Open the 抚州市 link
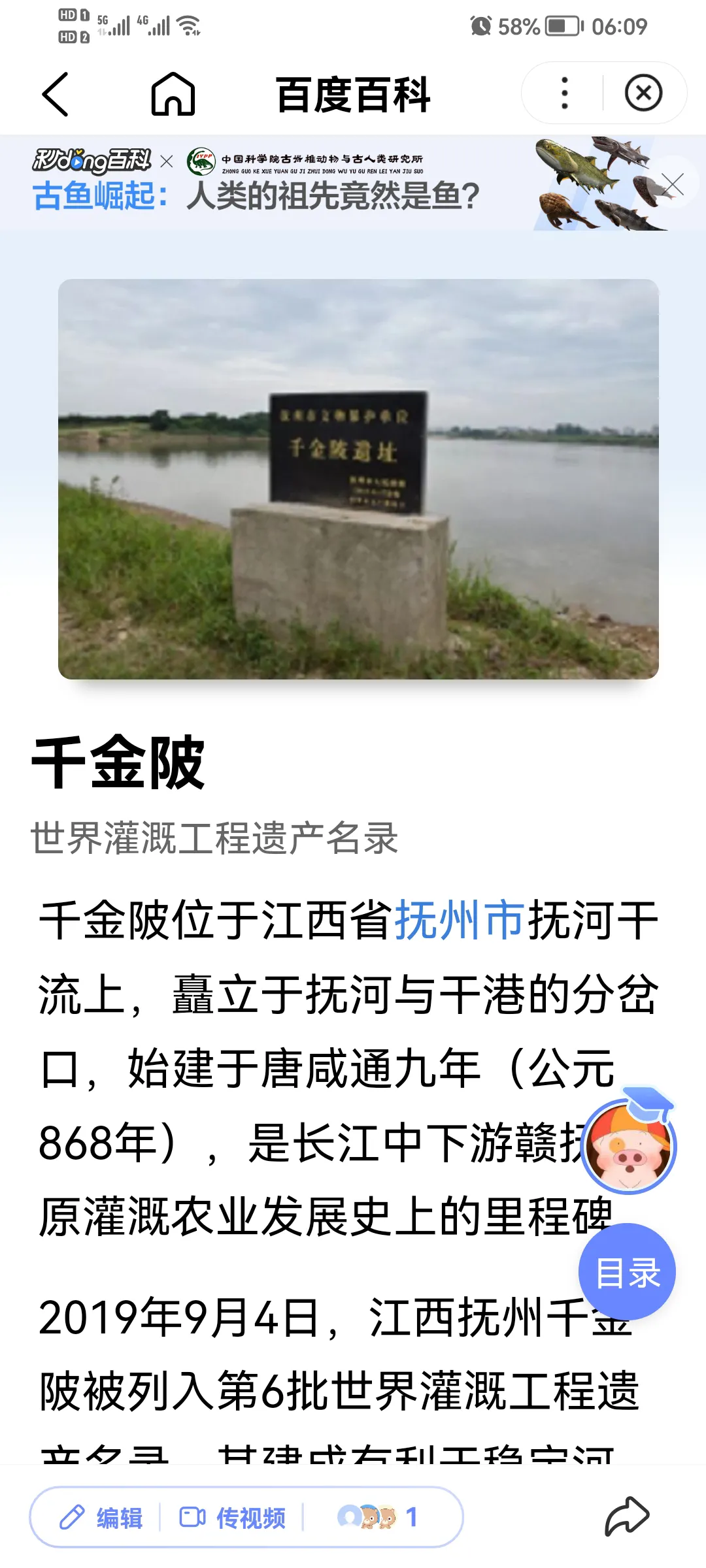 460,919
